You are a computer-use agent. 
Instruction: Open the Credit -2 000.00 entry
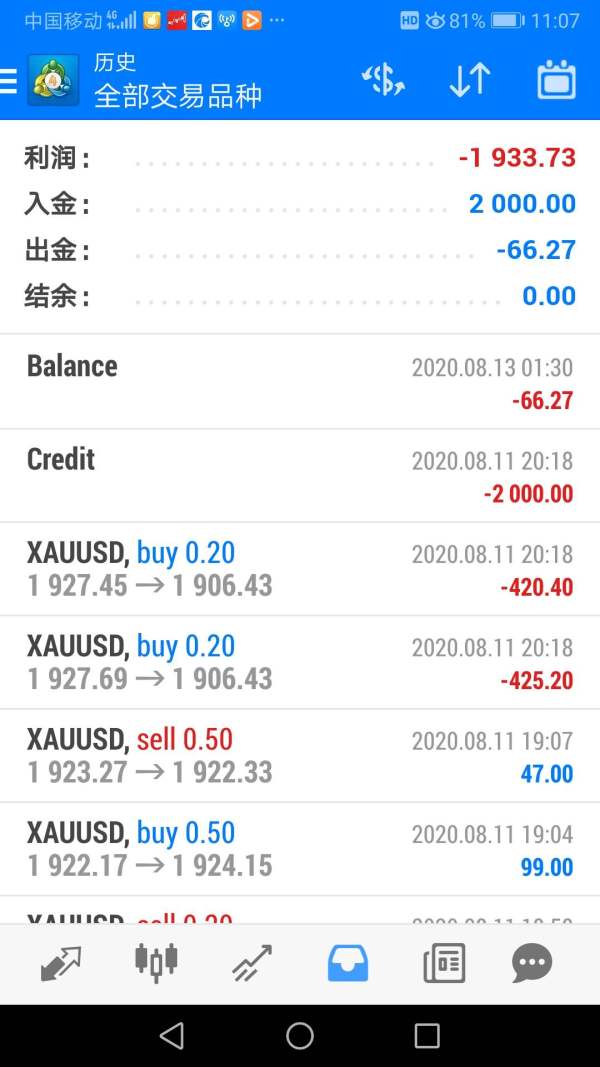(300, 476)
